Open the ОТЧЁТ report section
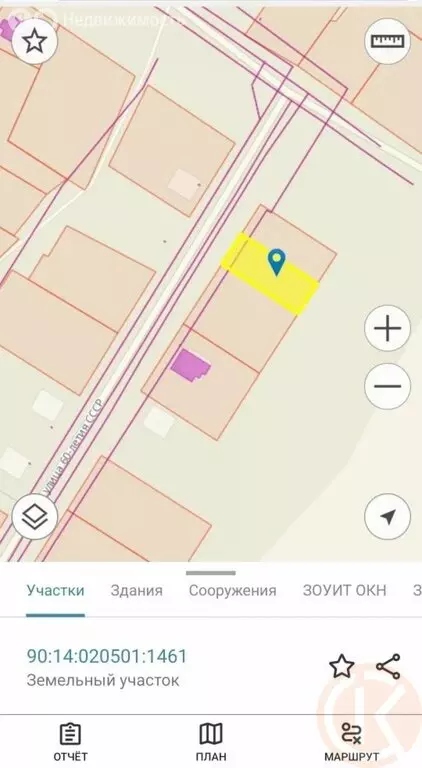The width and height of the screenshot is (422, 768). [70, 742]
